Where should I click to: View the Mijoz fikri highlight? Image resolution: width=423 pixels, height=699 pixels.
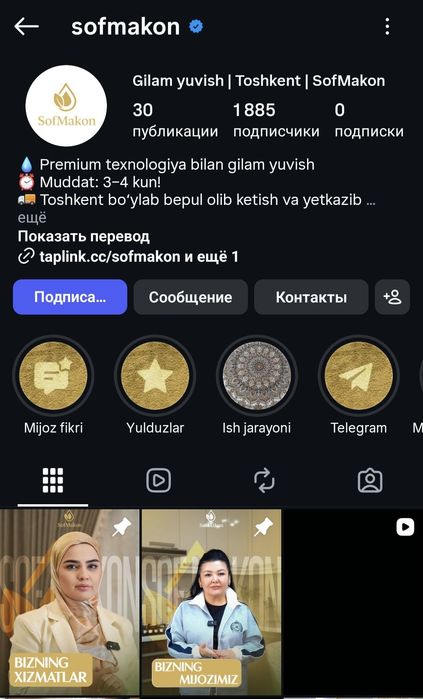53,376
